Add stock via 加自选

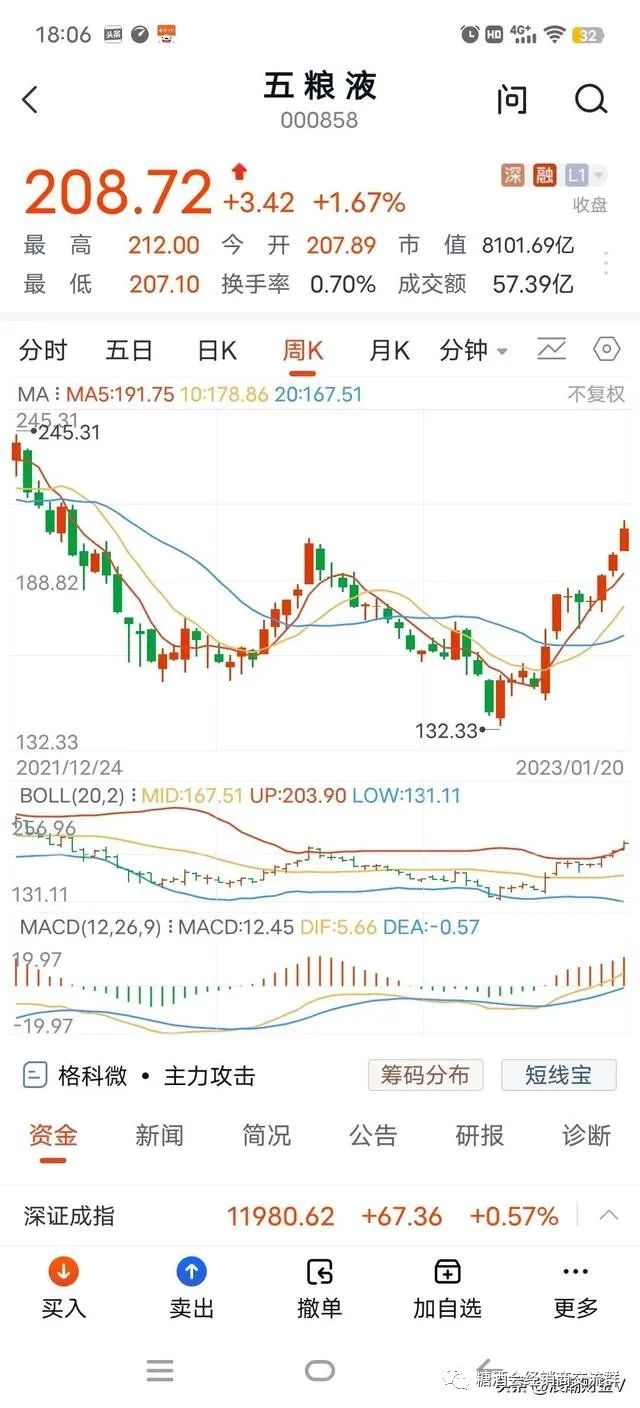[x=447, y=1287]
